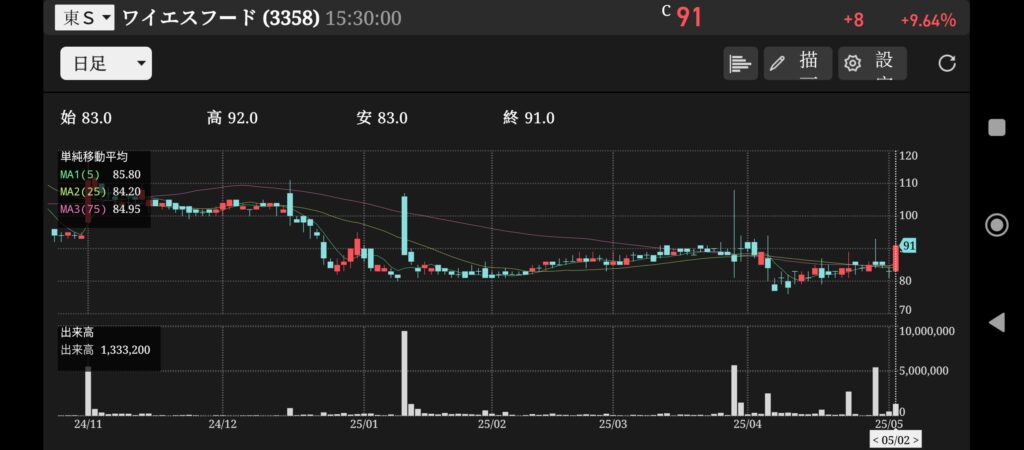The height and width of the screenshot is (450, 1024).
Task: Open the 東S market dropdown
Action: click(84, 18)
